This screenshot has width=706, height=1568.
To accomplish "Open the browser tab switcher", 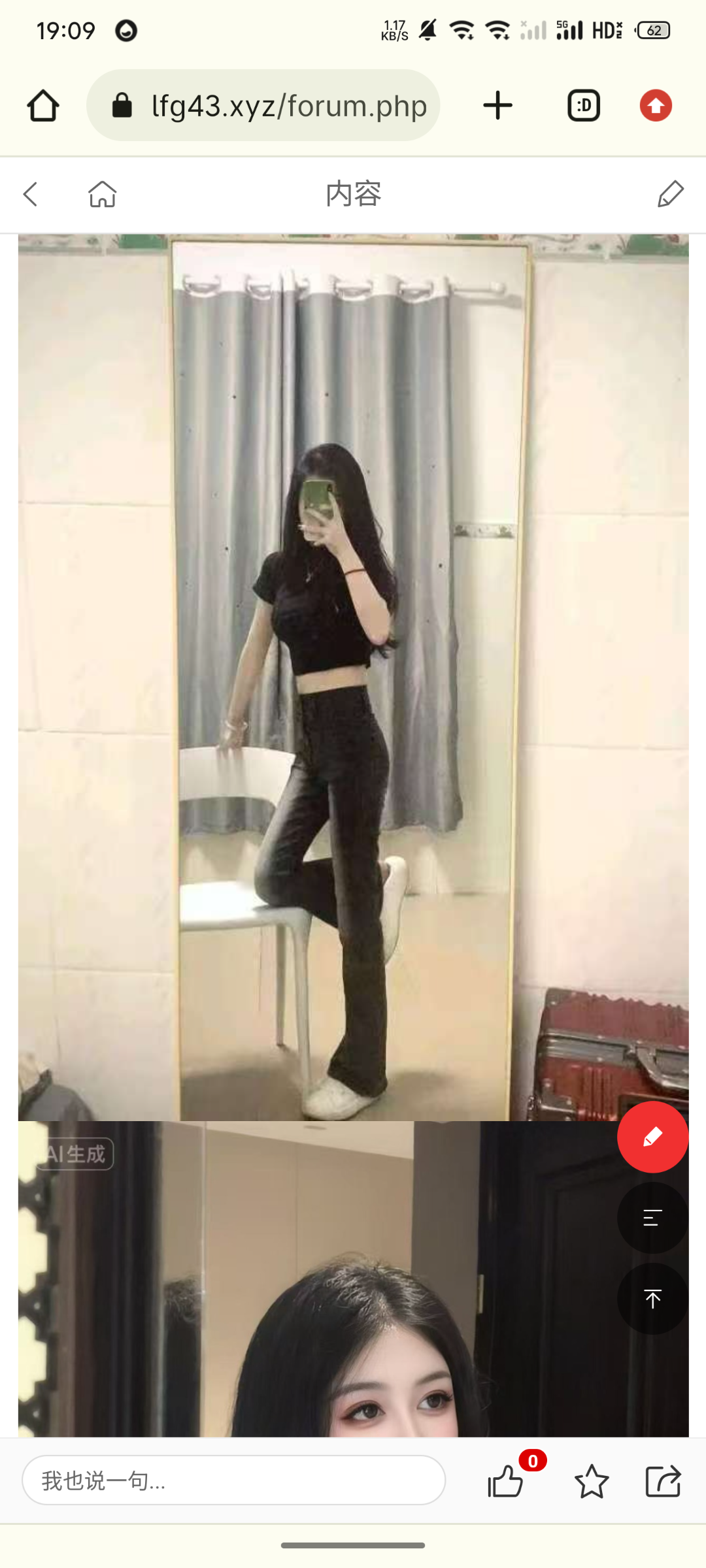I will [583, 106].
